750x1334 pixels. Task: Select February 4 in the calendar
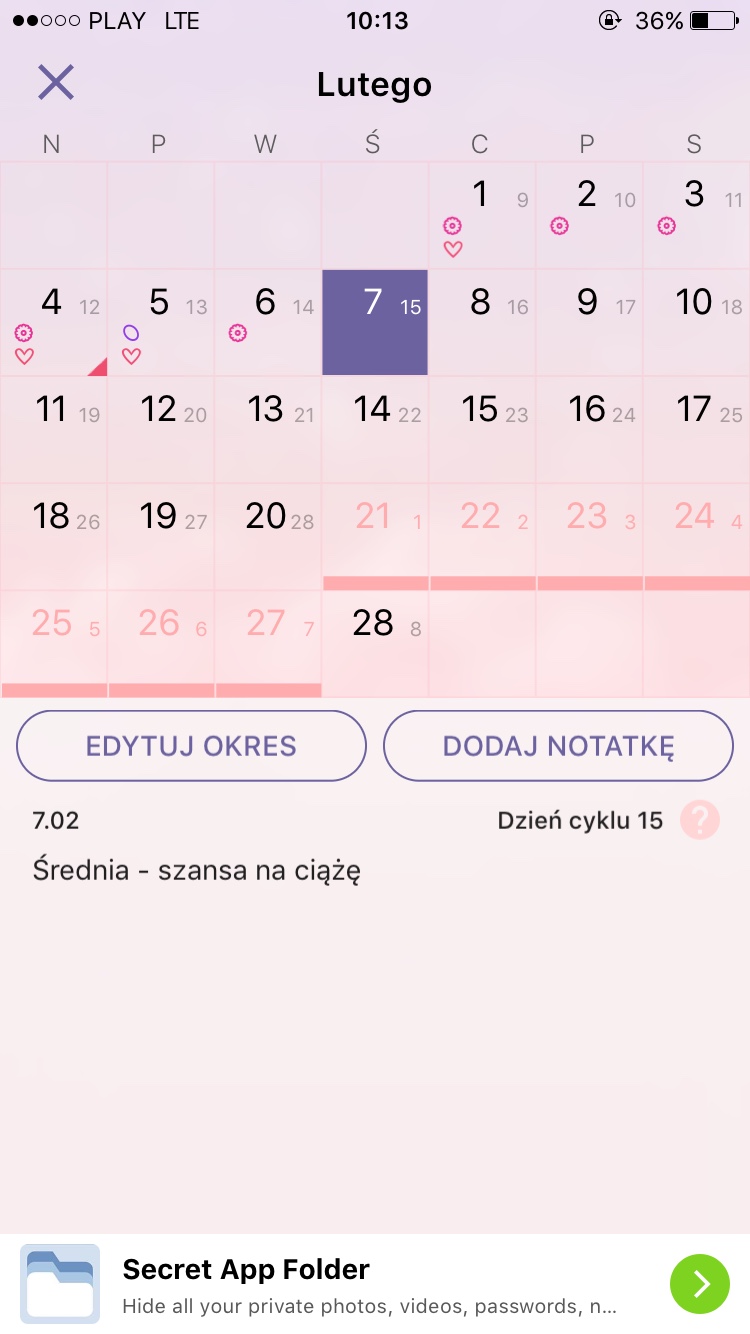click(x=53, y=322)
